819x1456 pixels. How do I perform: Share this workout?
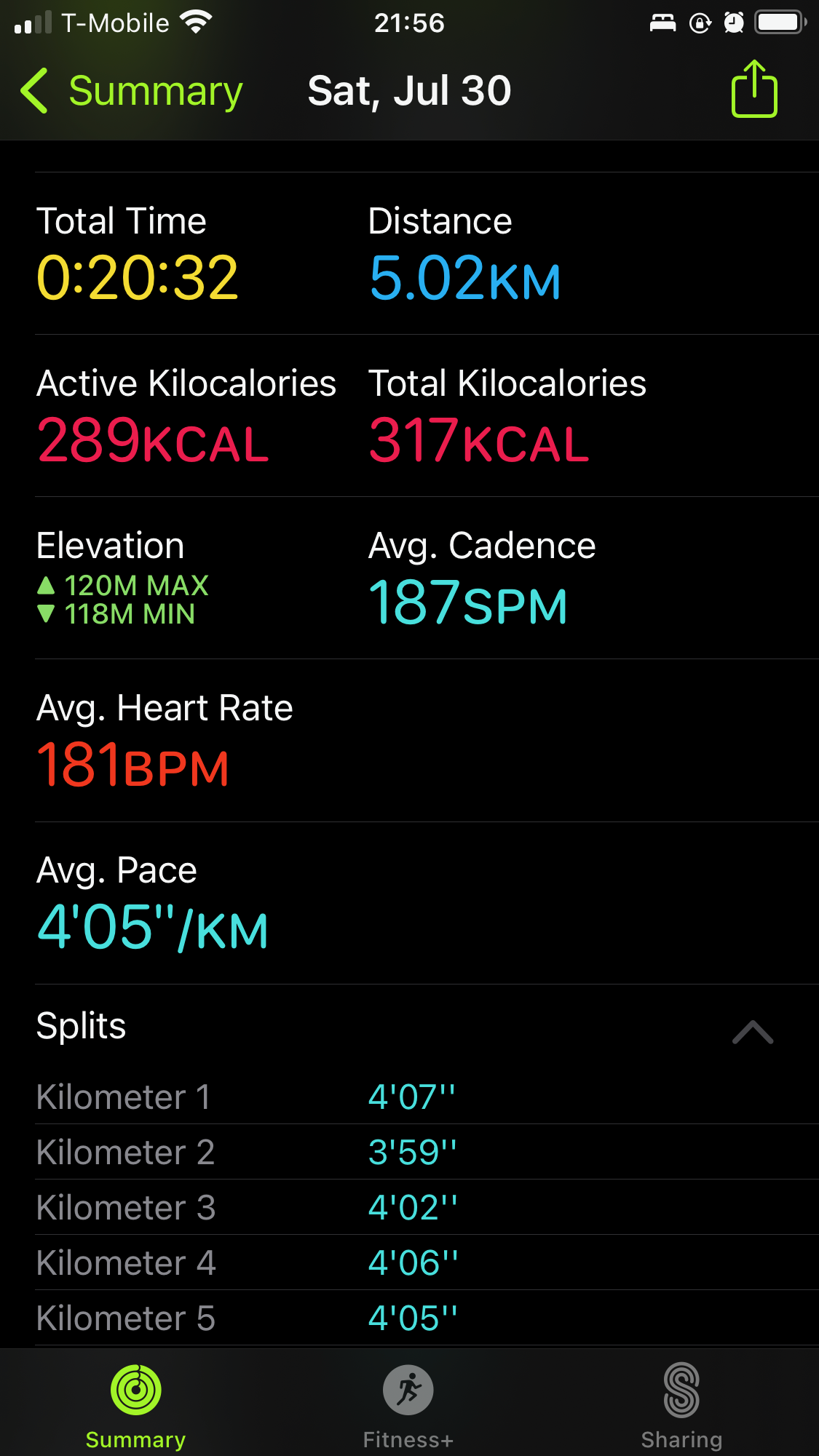[x=754, y=89]
